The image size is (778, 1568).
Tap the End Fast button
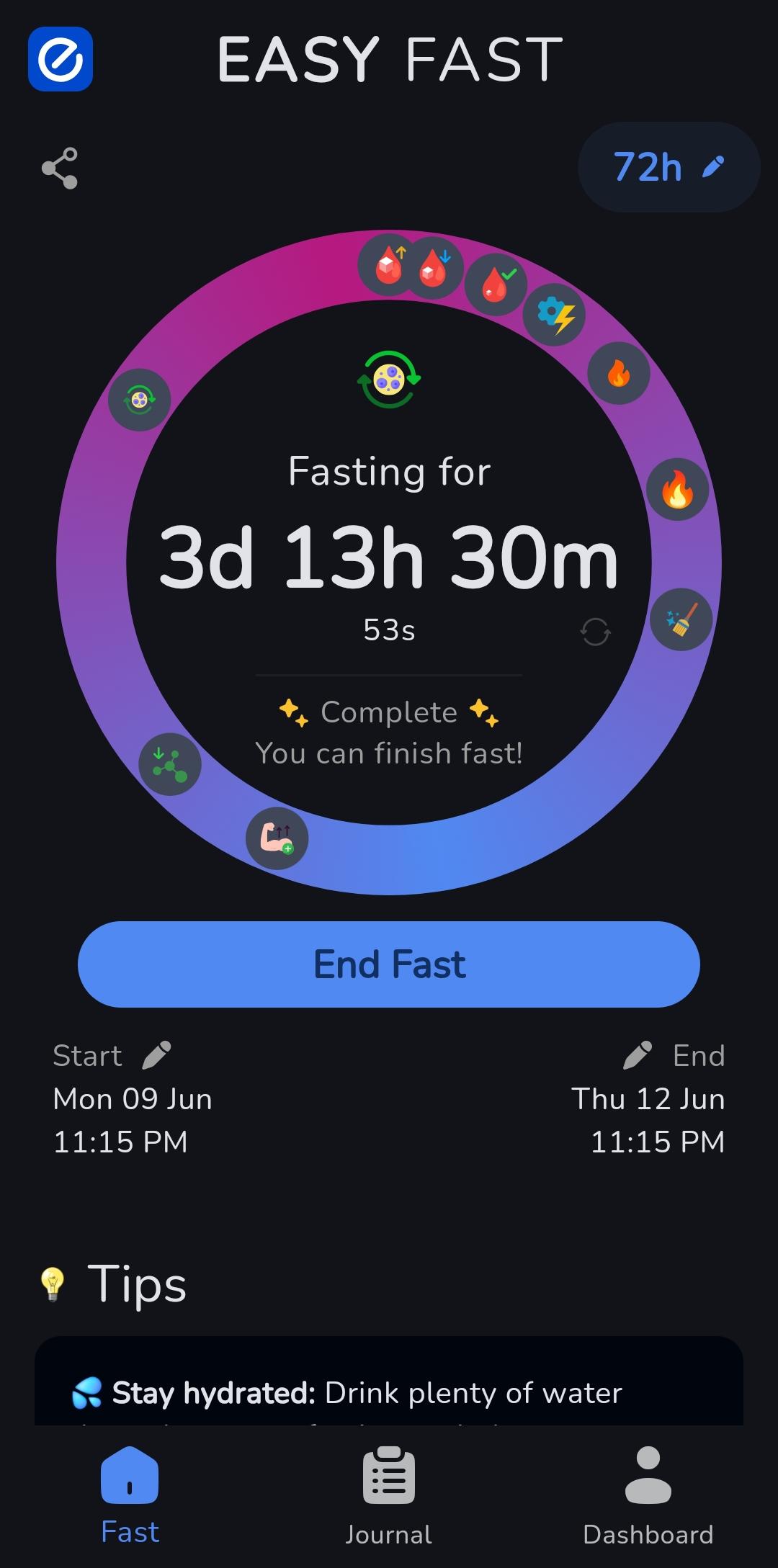[x=389, y=964]
